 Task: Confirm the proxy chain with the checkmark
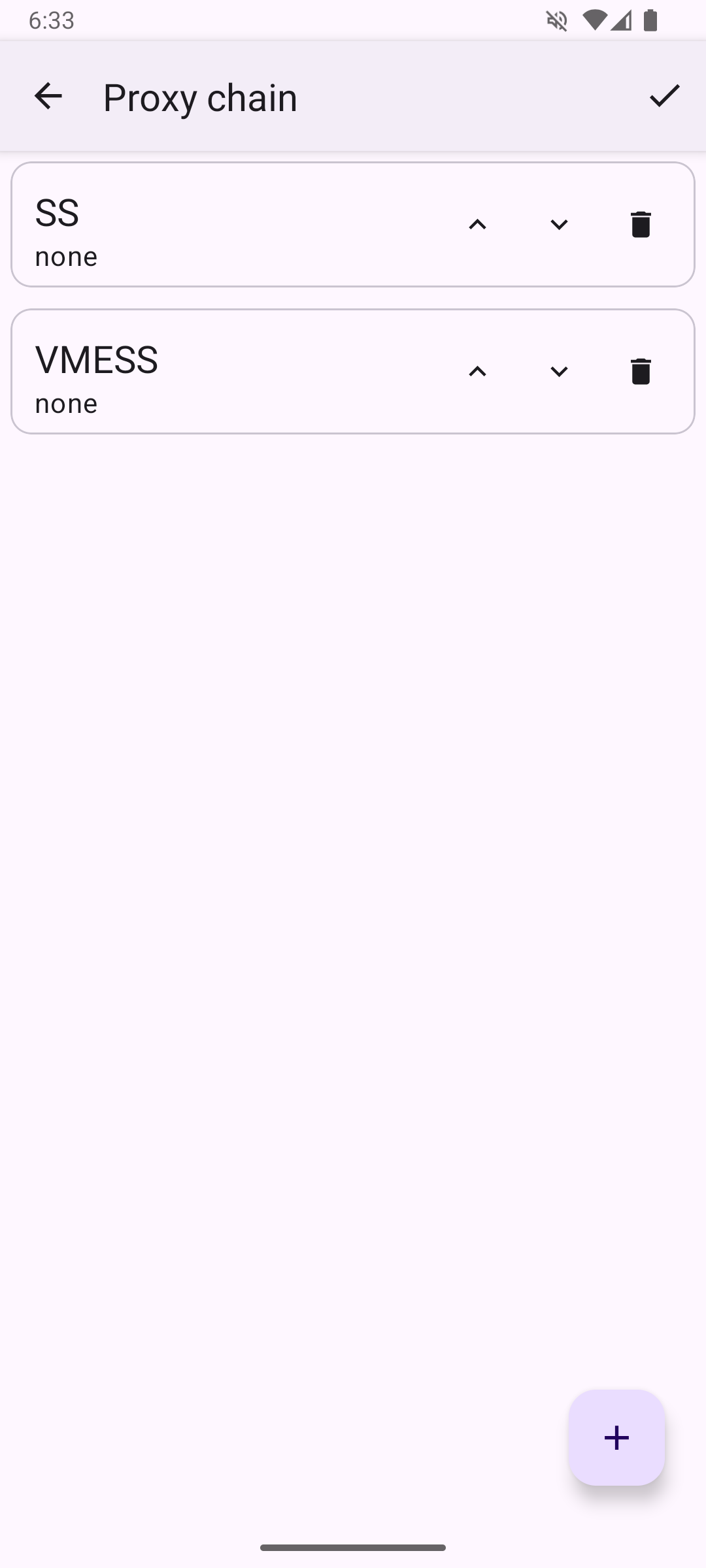point(664,96)
